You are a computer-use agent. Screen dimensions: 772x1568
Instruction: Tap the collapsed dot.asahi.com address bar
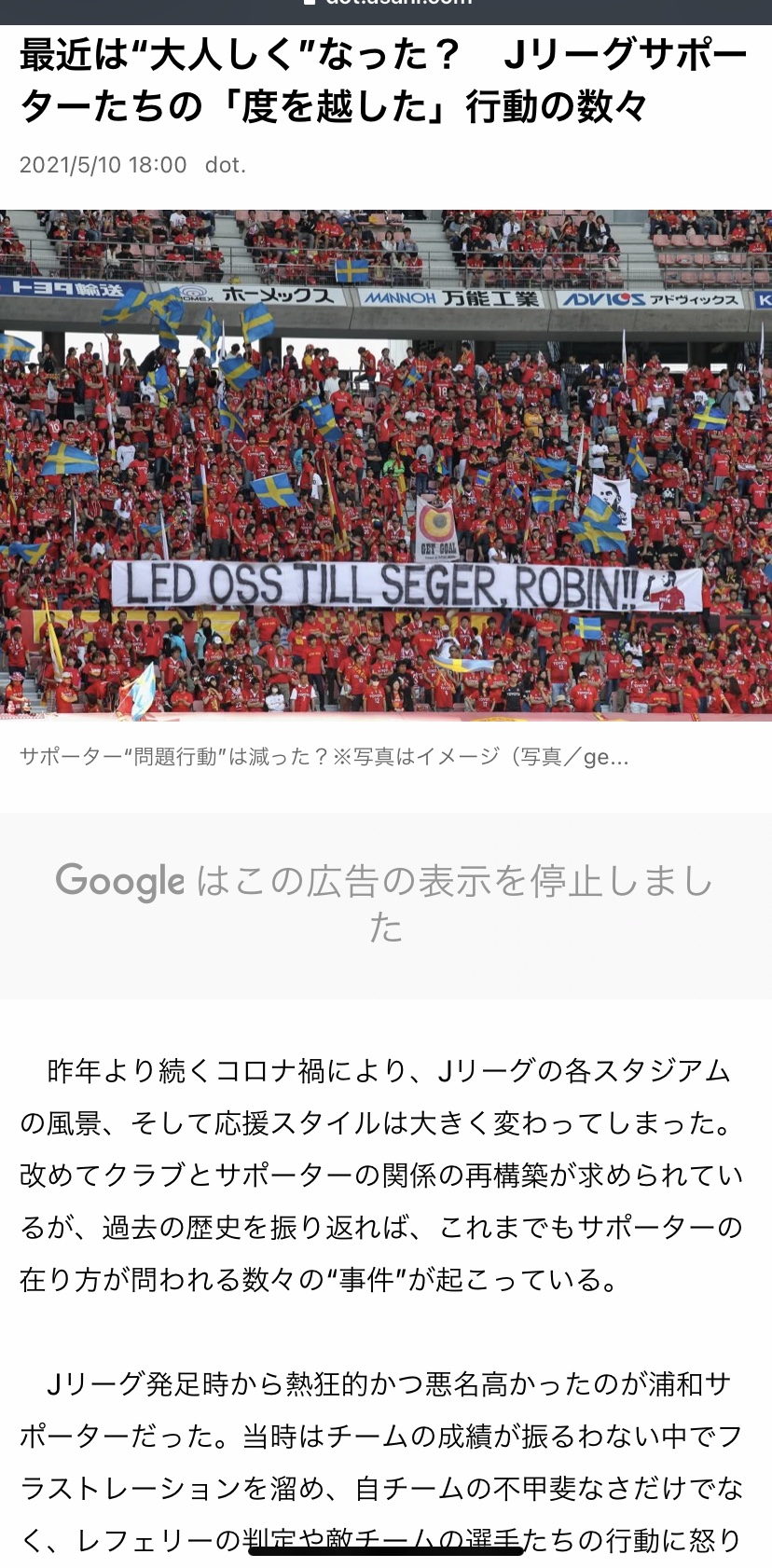(386, 4)
